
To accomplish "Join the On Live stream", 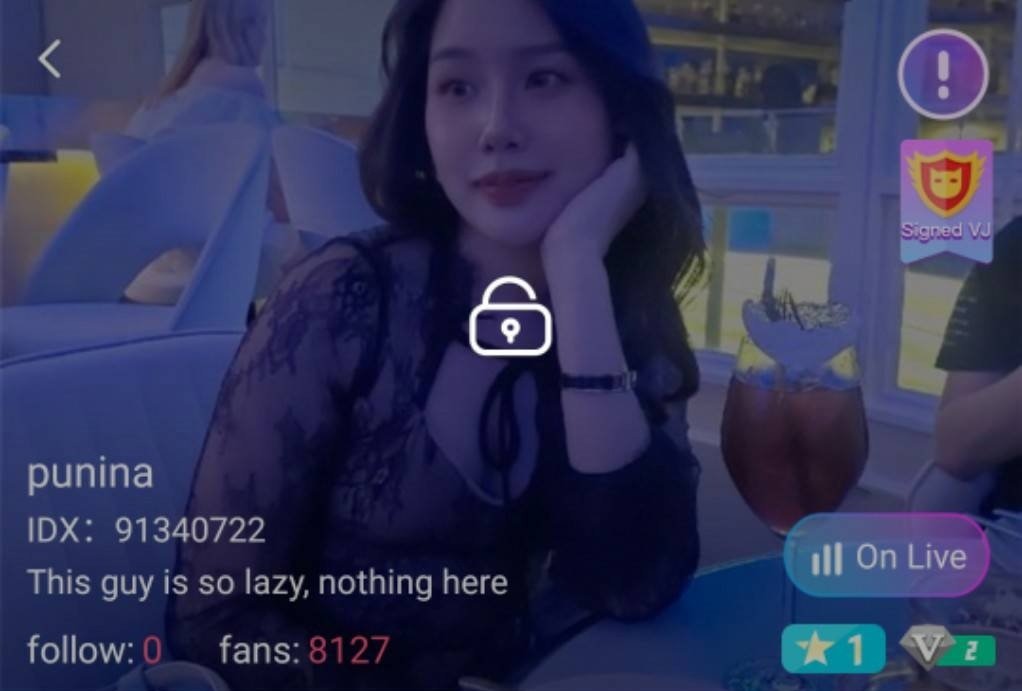I will click(887, 556).
